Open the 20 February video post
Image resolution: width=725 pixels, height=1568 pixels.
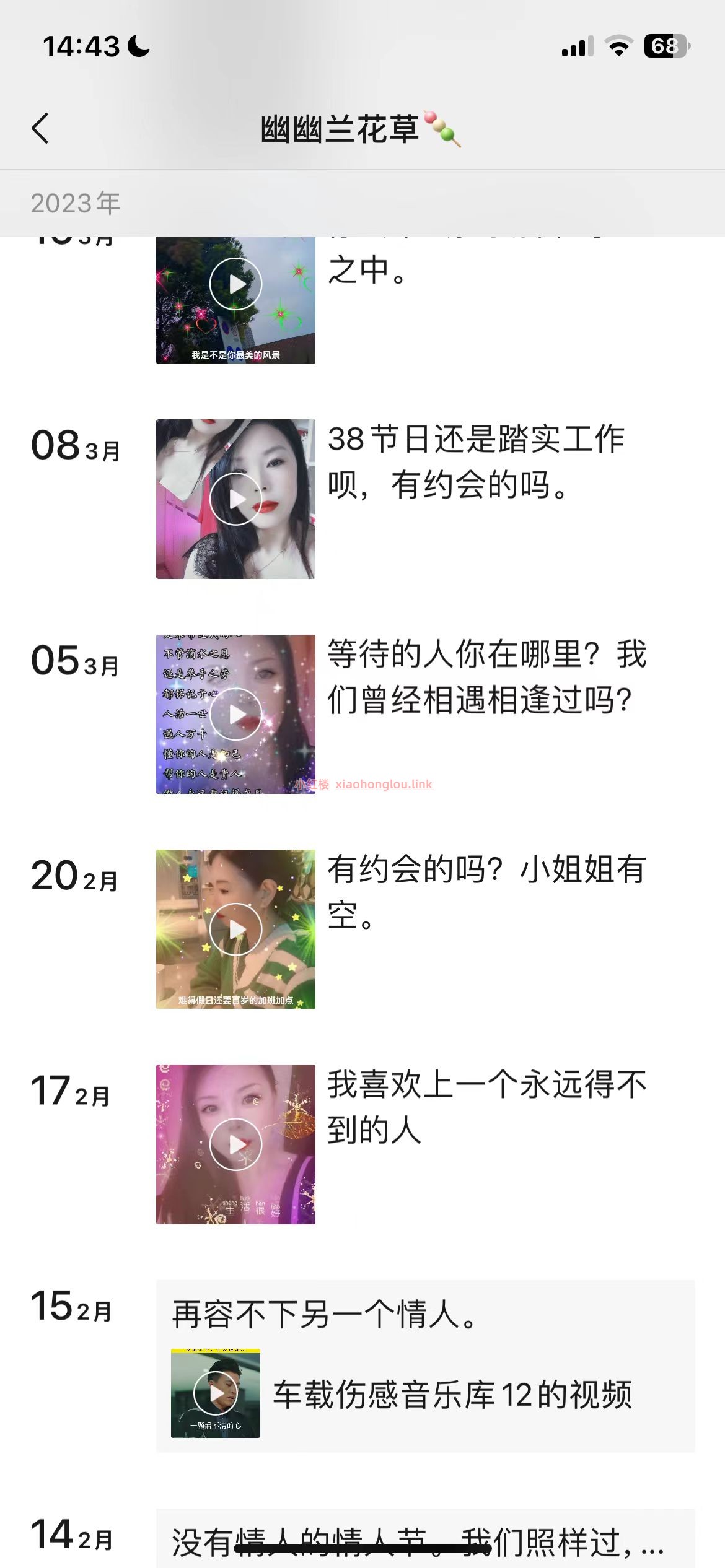[x=235, y=929]
